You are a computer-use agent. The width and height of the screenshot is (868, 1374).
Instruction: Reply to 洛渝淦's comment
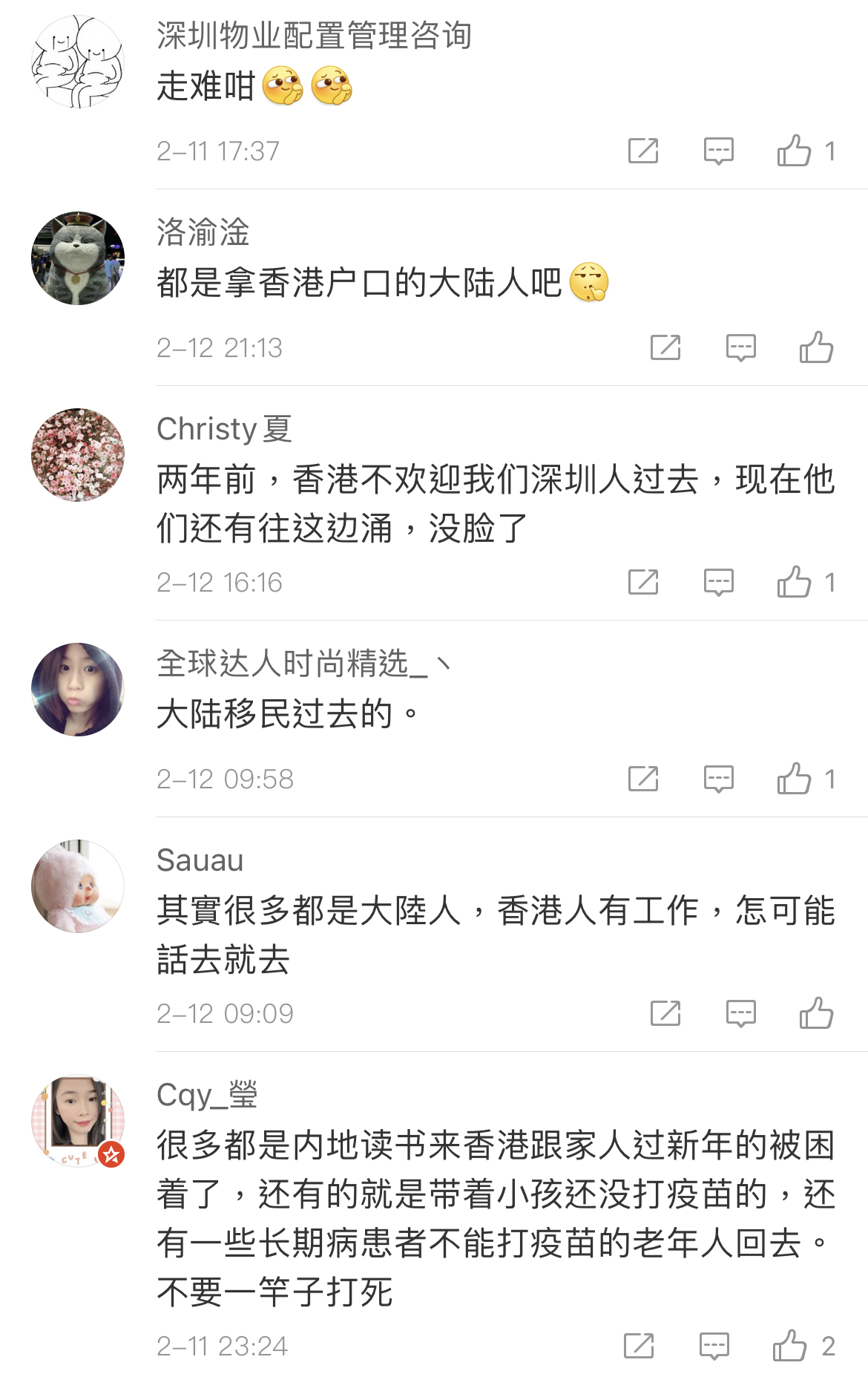pos(740,347)
